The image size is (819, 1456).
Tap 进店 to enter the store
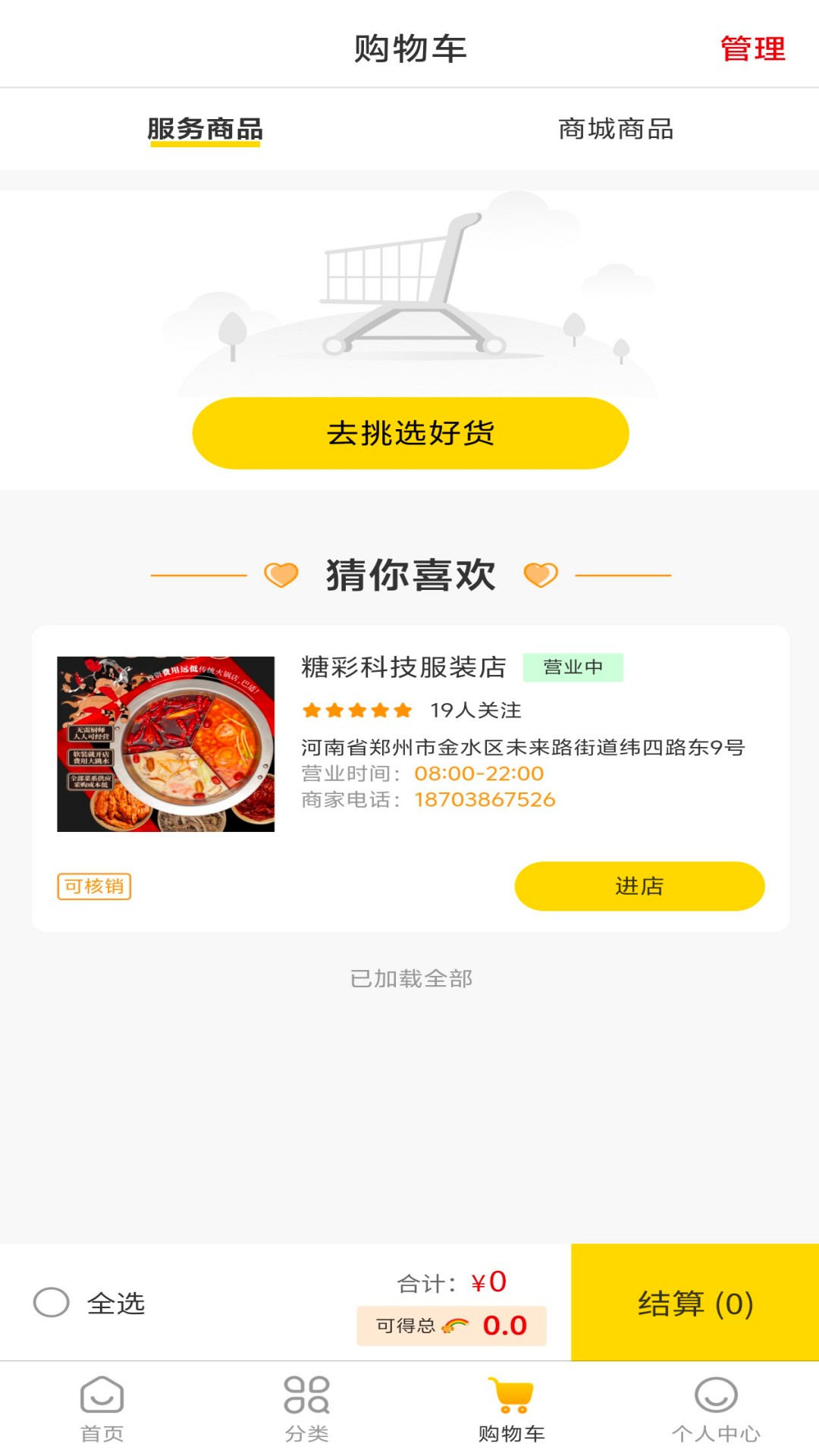click(639, 886)
